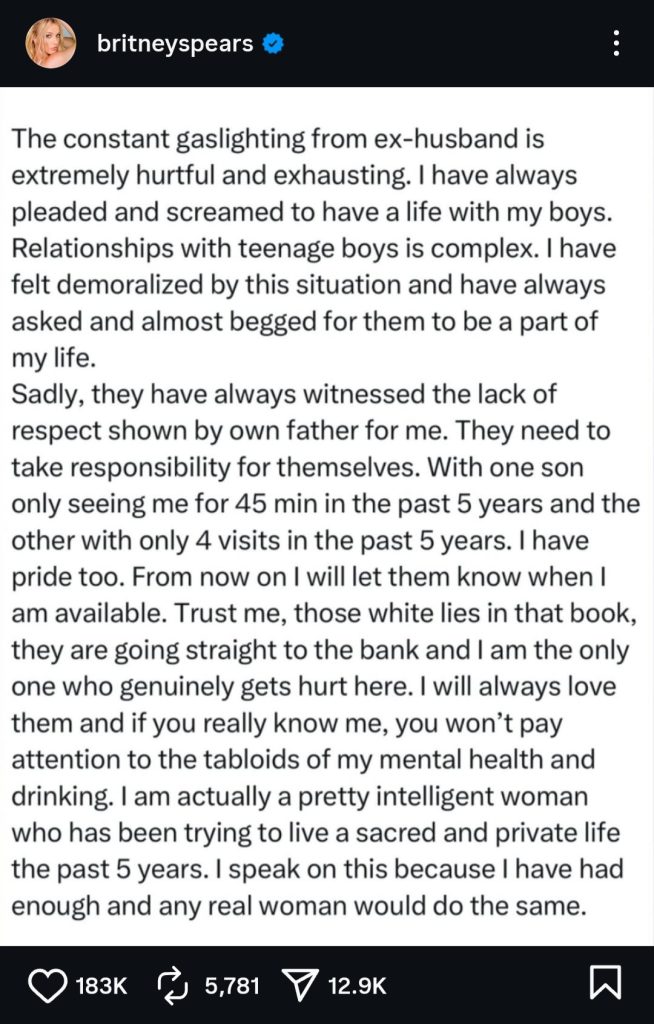Viewport: 654px width, 1024px height.
Task: Open the britneyspears username link
Action: click(x=175, y=44)
